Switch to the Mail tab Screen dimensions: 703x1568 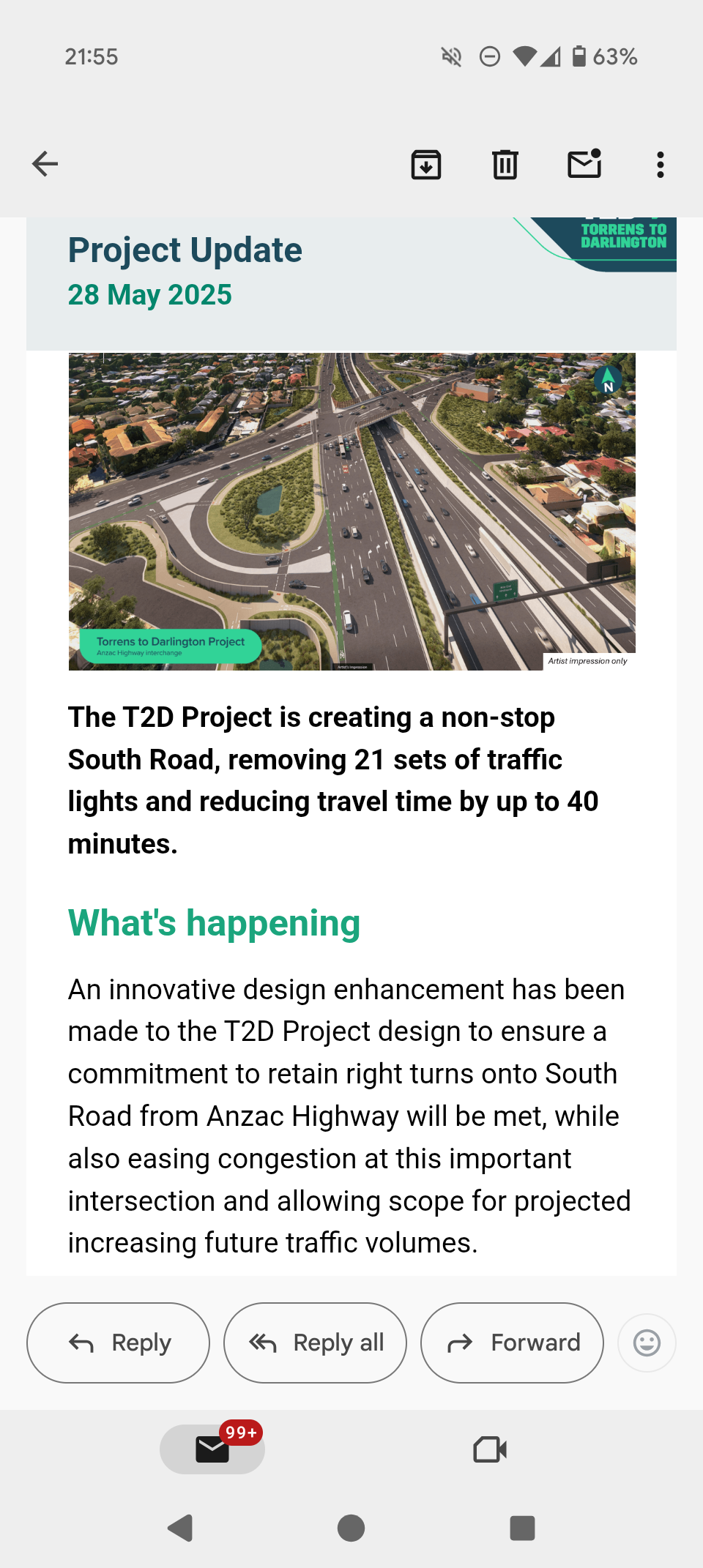pyautogui.click(x=212, y=1449)
